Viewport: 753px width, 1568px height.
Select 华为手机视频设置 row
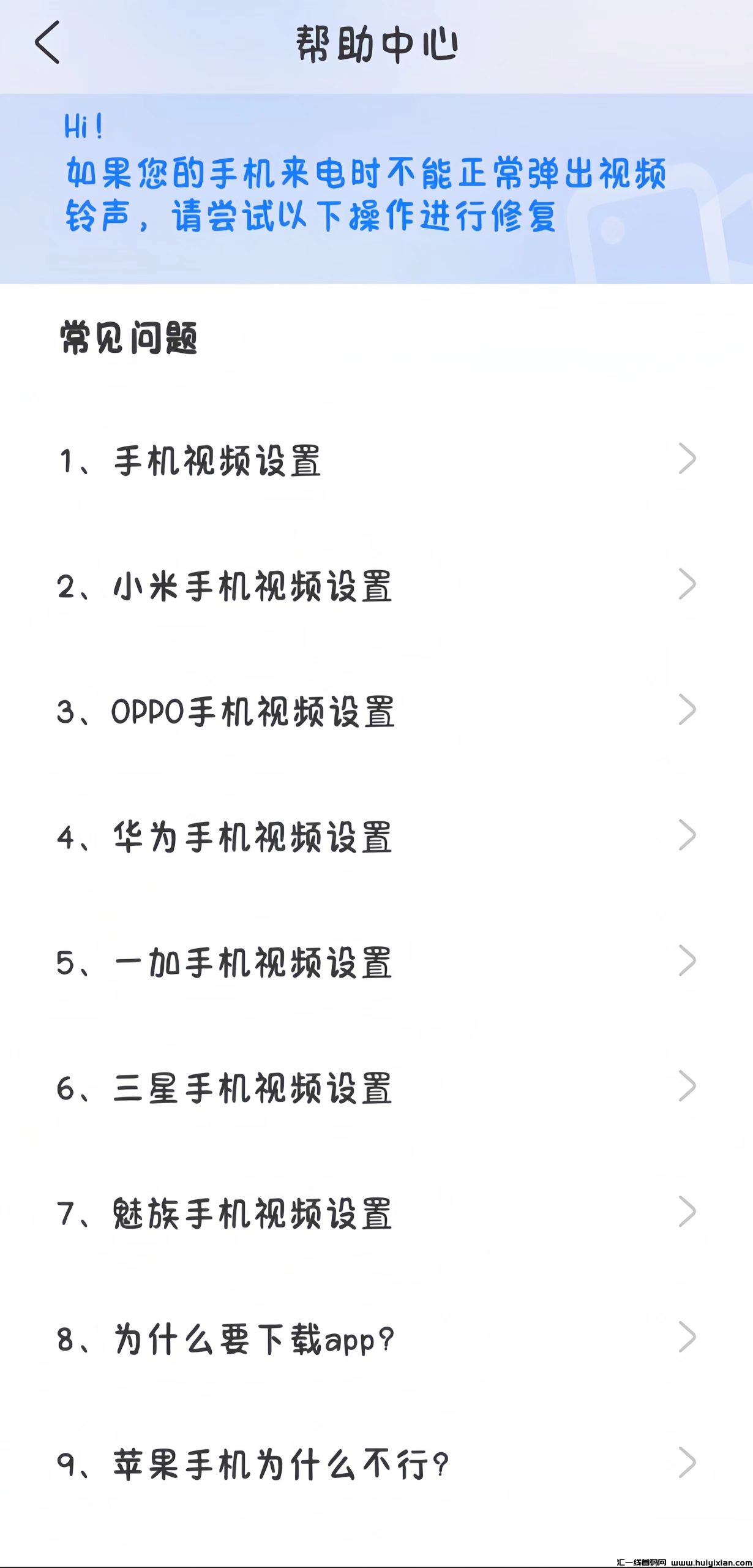(x=253, y=837)
